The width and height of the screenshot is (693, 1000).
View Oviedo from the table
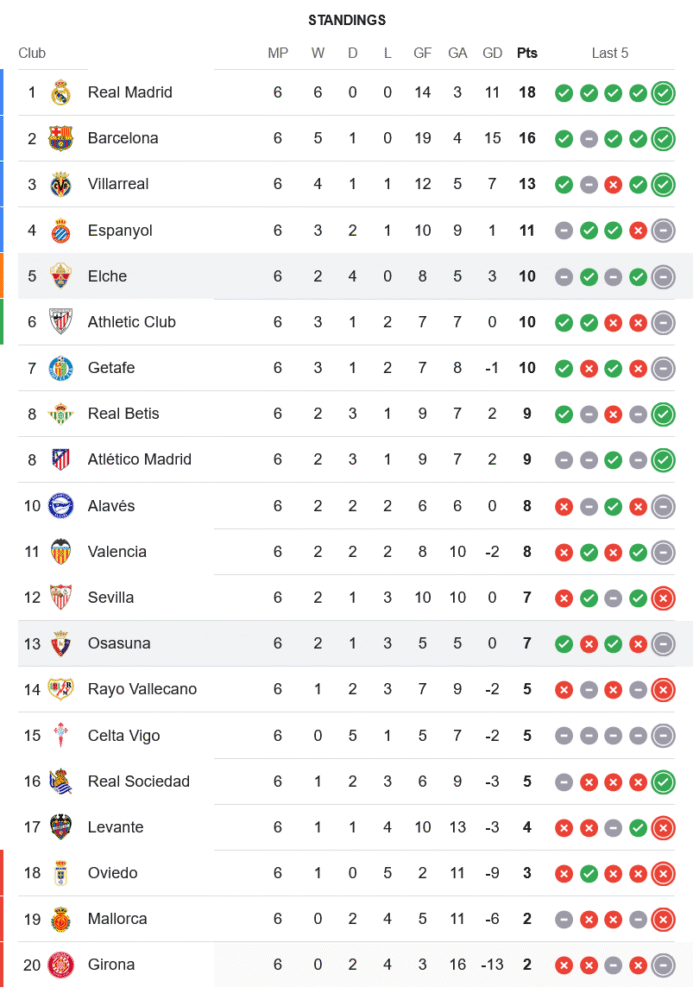point(113,874)
